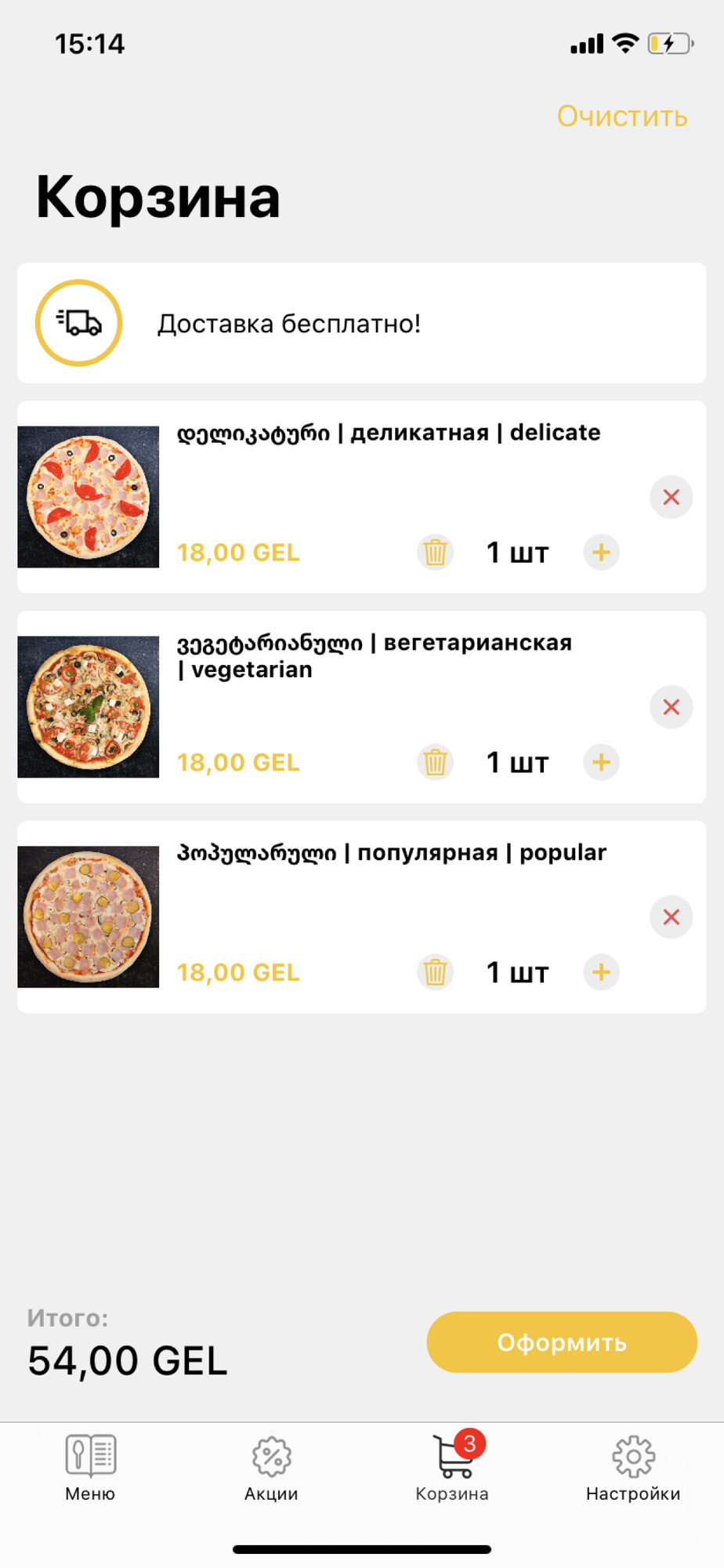Tap trash icon for delicate pizza
The image size is (724, 1568).
(x=435, y=553)
